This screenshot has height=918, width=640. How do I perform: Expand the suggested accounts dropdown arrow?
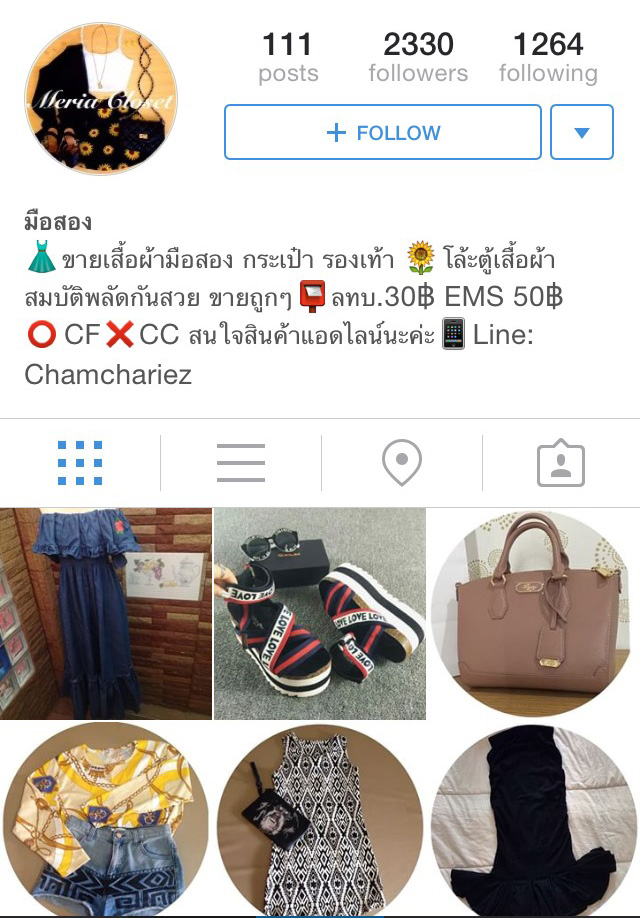coord(582,133)
